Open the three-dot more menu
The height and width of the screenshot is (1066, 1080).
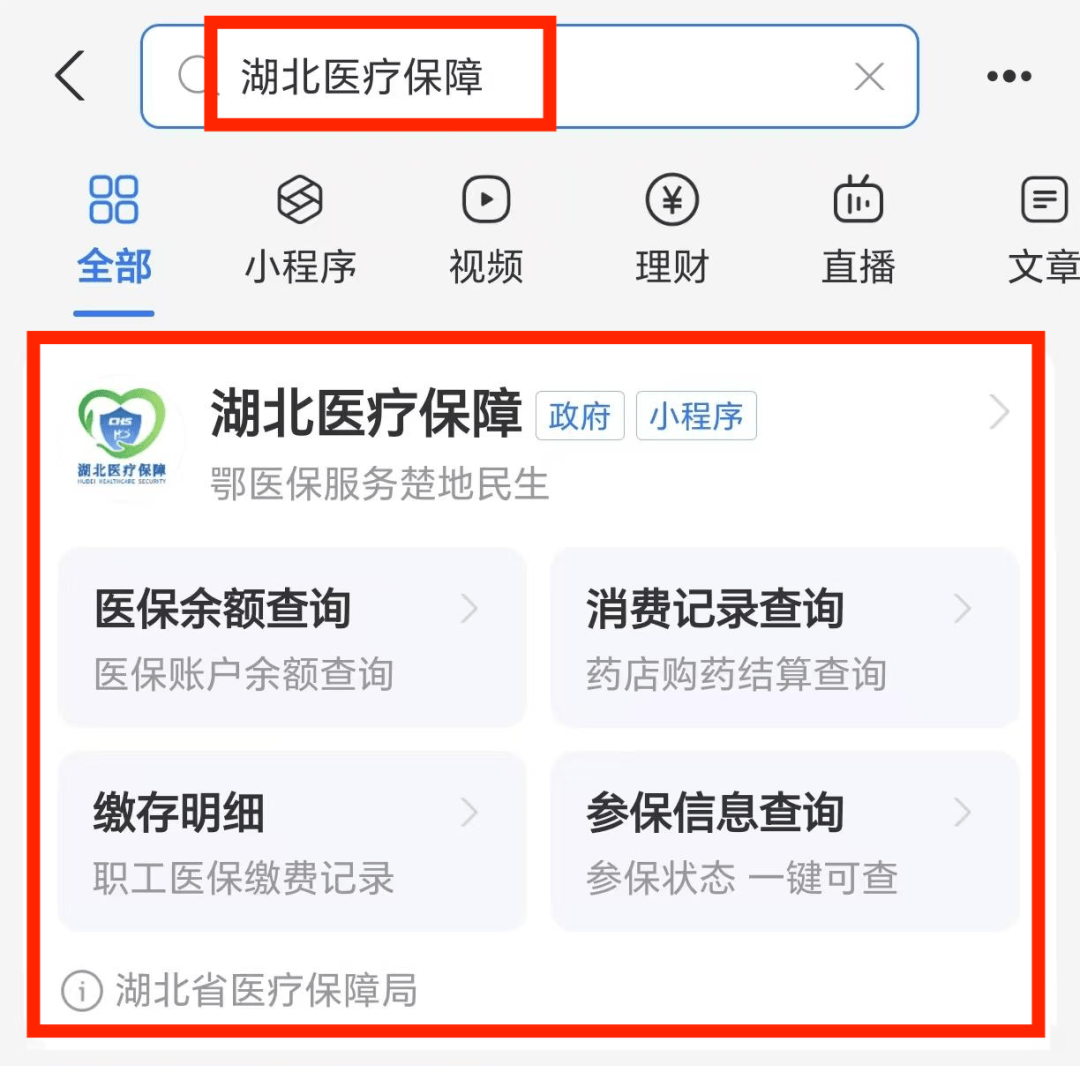pos(1009,77)
